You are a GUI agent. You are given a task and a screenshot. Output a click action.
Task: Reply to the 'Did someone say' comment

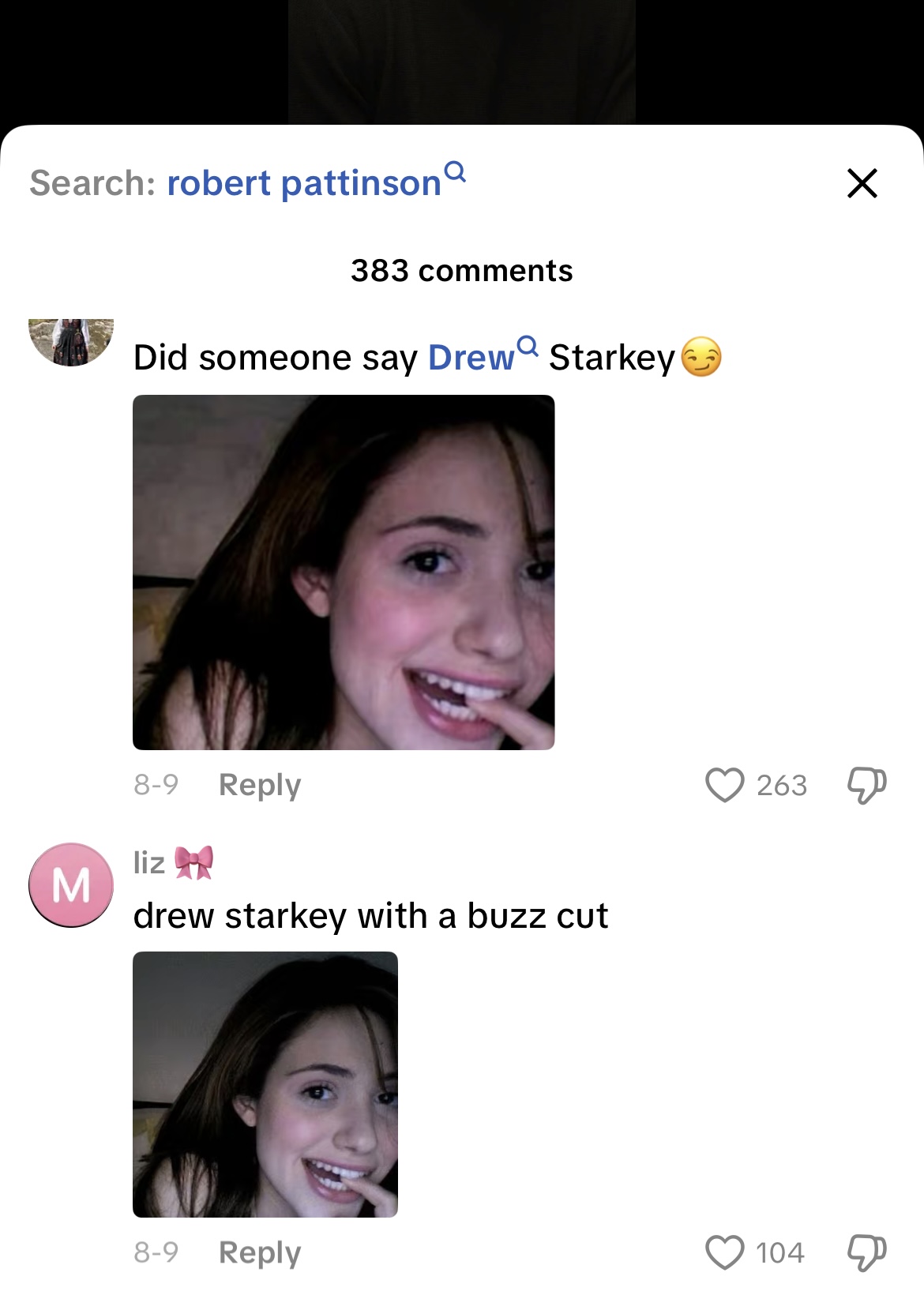point(259,785)
